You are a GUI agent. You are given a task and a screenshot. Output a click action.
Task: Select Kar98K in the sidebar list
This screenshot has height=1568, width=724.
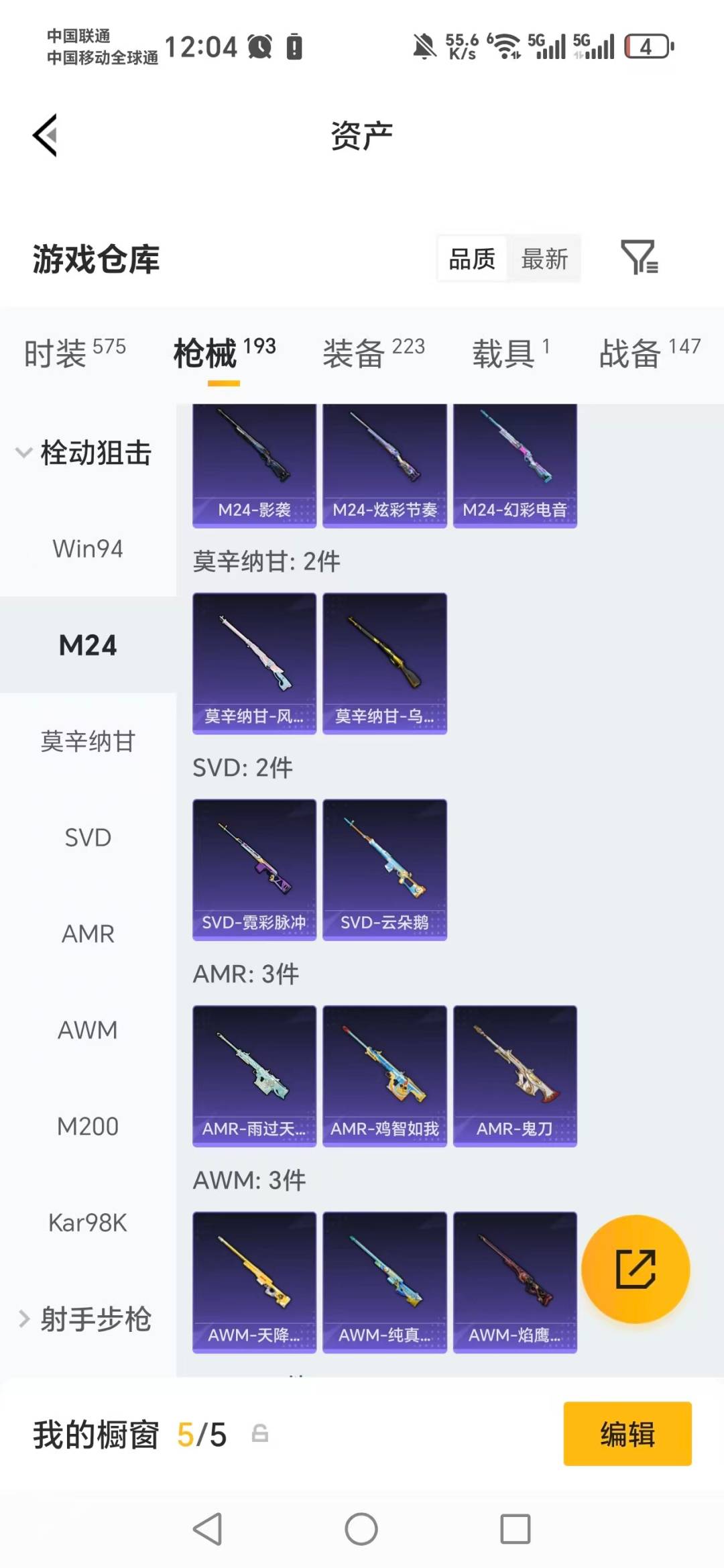pyautogui.click(x=87, y=1222)
